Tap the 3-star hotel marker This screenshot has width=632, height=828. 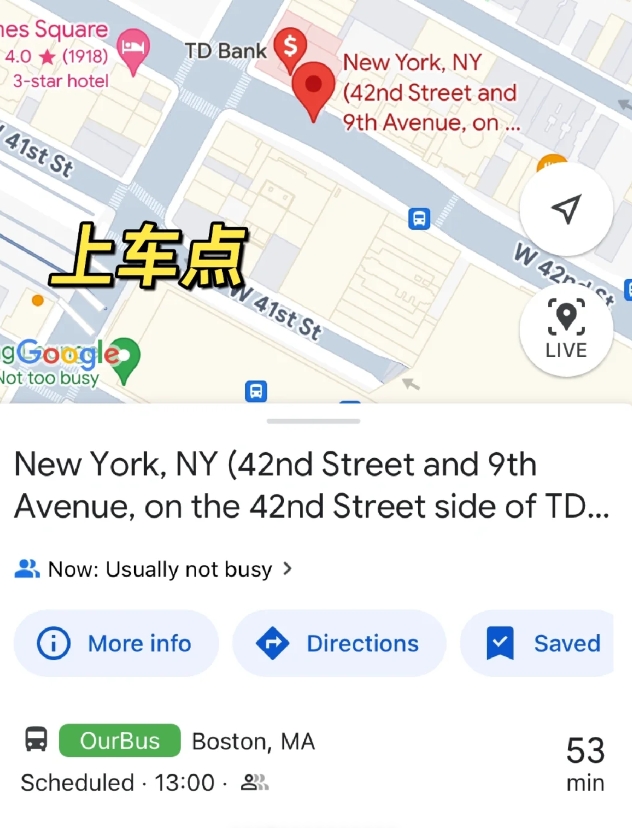point(132,46)
